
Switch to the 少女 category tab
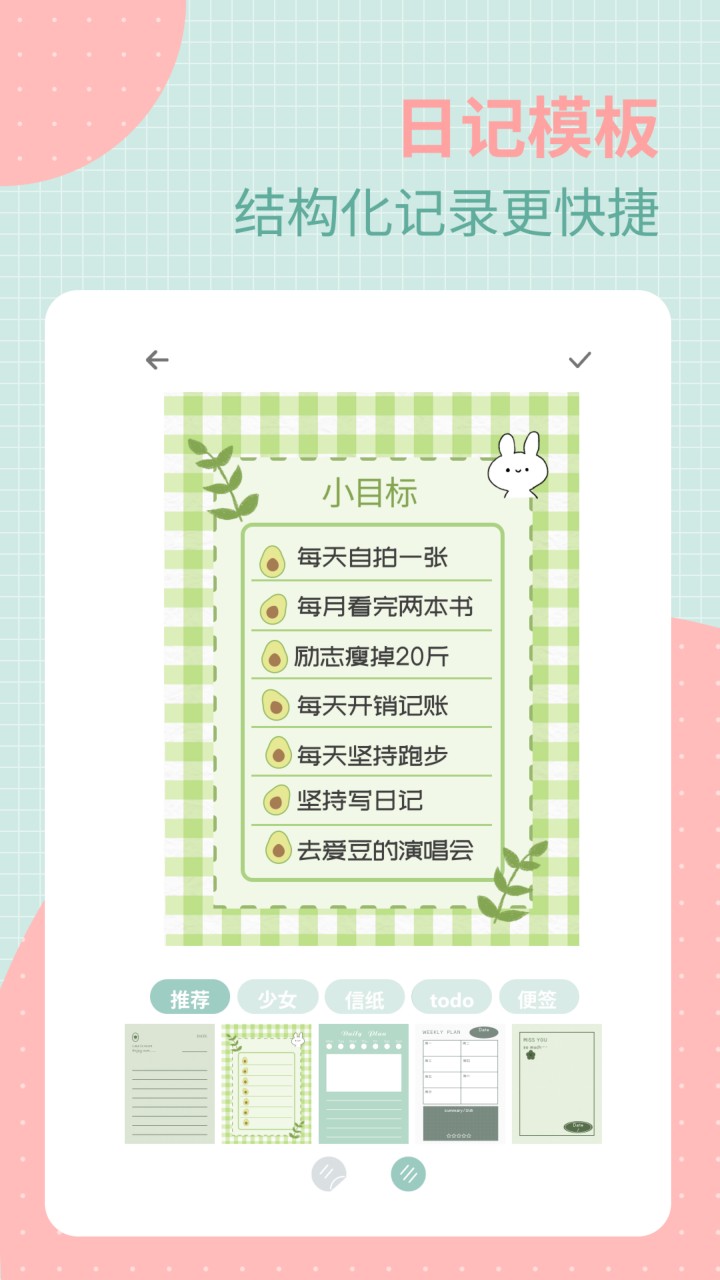tap(276, 997)
